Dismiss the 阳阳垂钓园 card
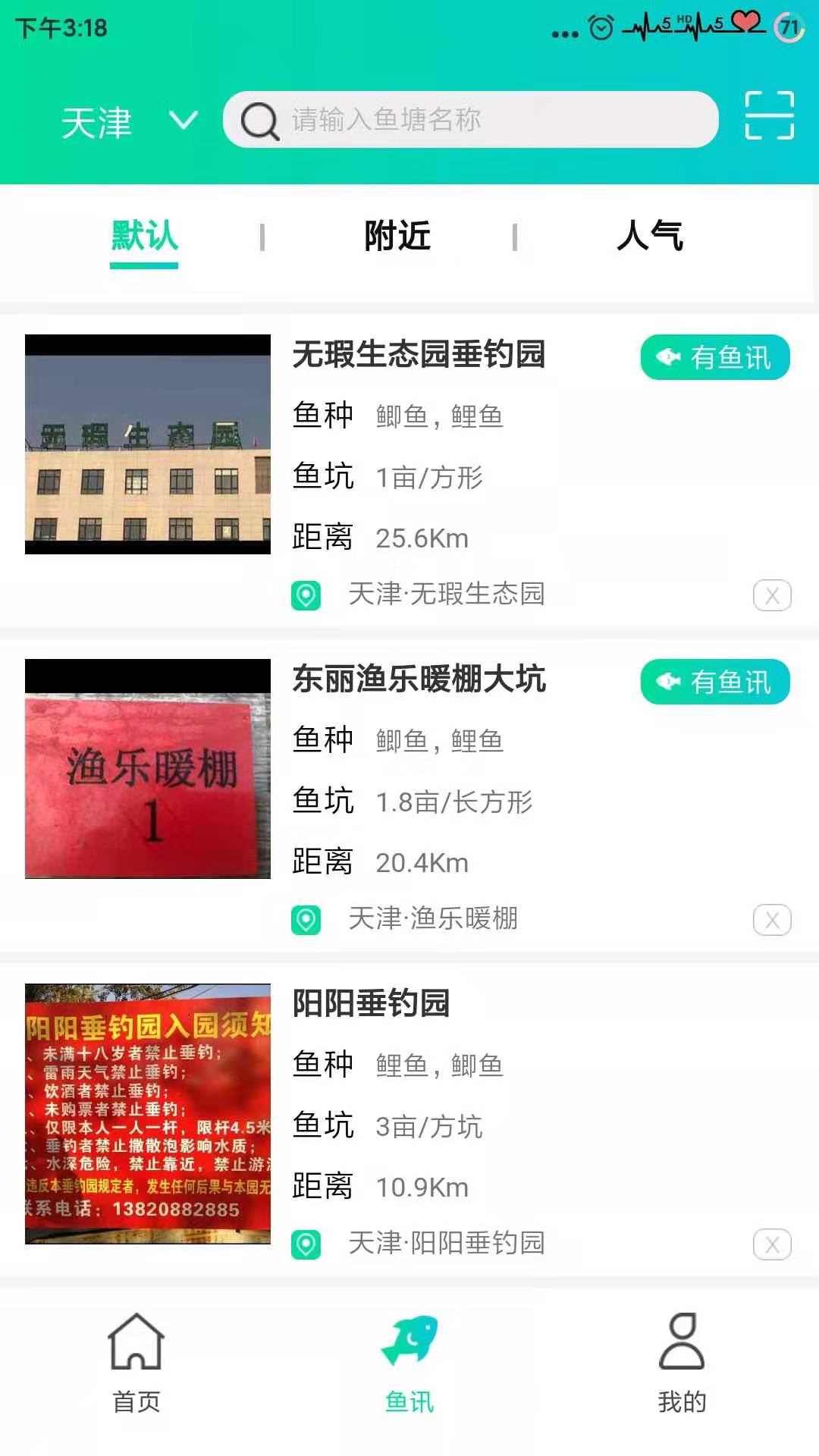The height and width of the screenshot is (1456, 819). click(772, 1244)
